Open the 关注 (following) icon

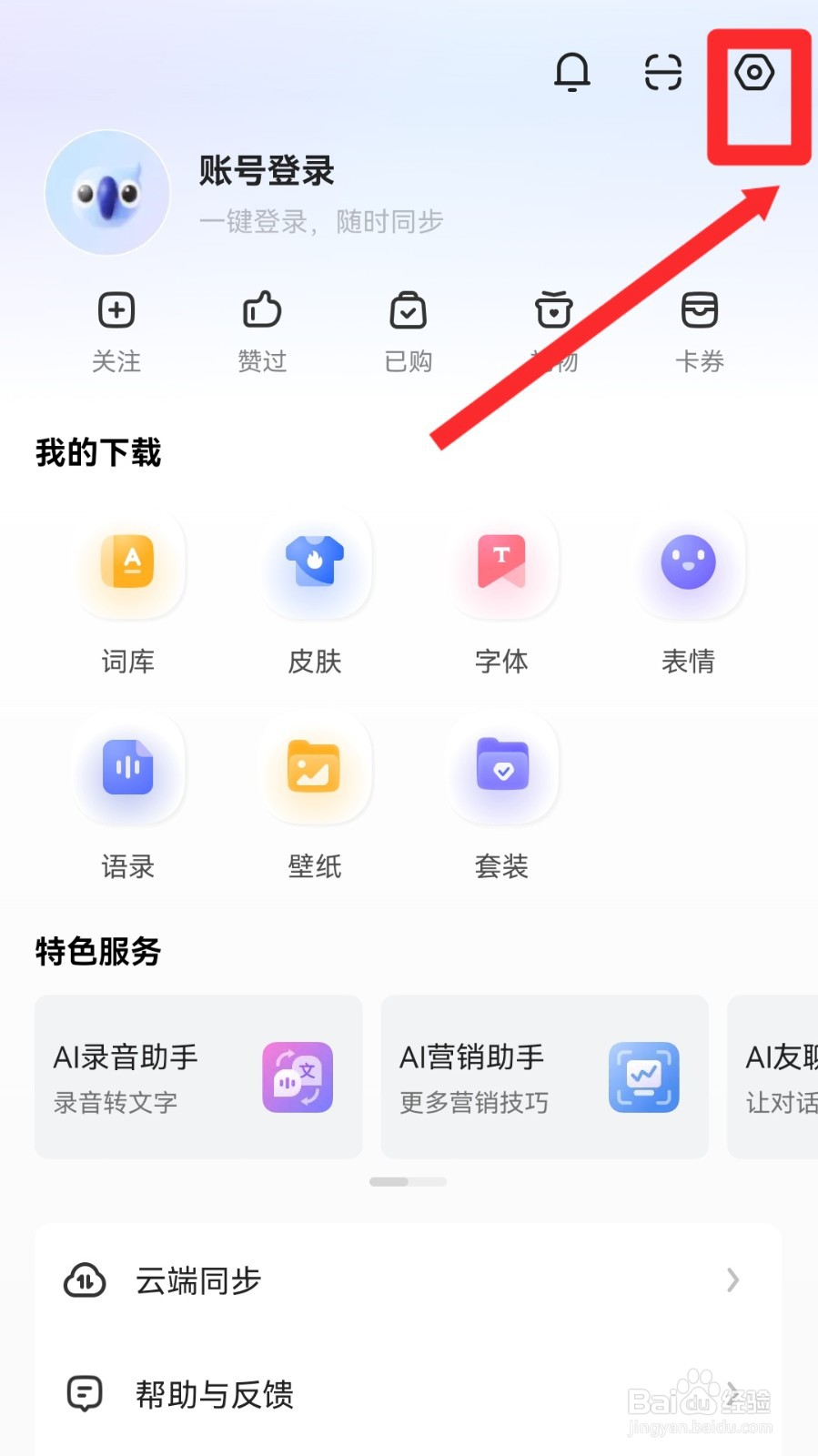point(116,309)
